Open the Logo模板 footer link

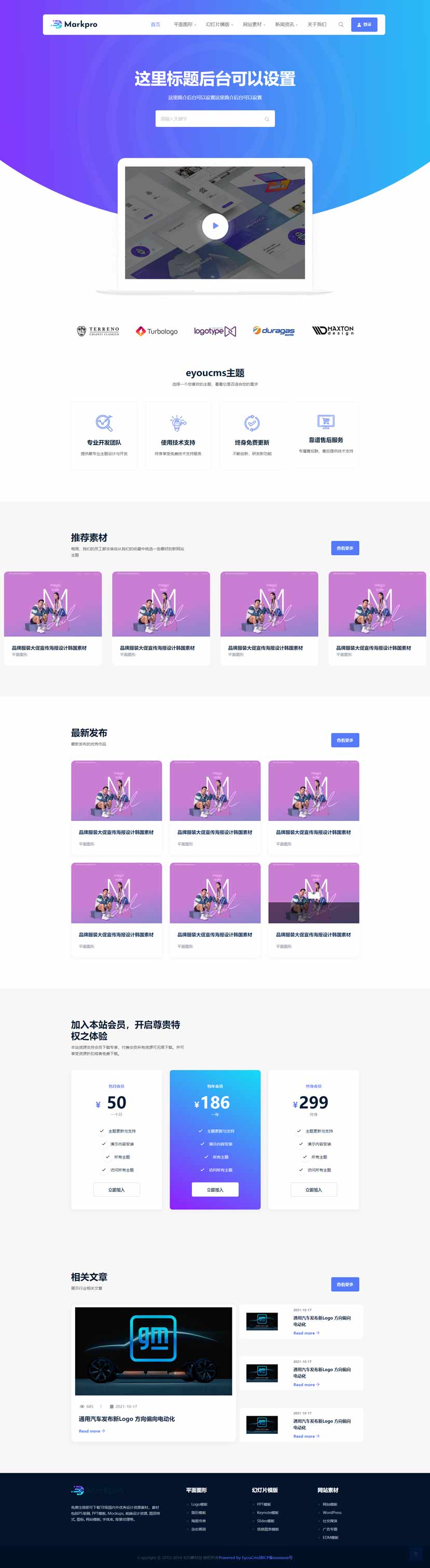click(199, 1504)
